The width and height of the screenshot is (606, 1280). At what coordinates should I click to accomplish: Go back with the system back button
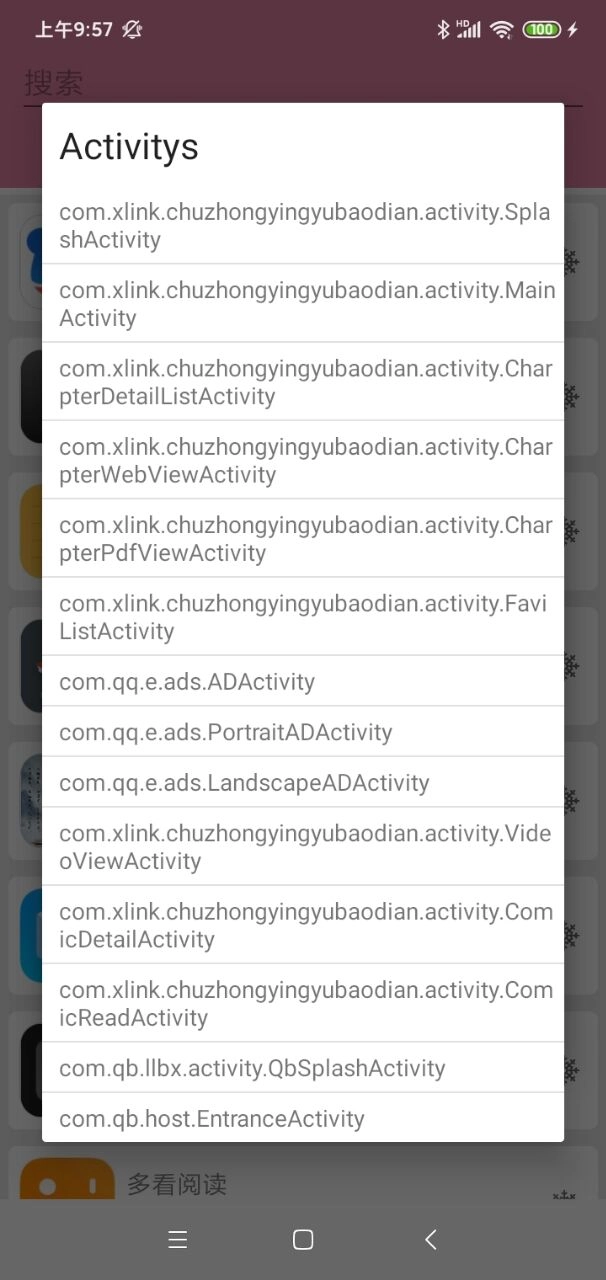[x=431, y=1240]
